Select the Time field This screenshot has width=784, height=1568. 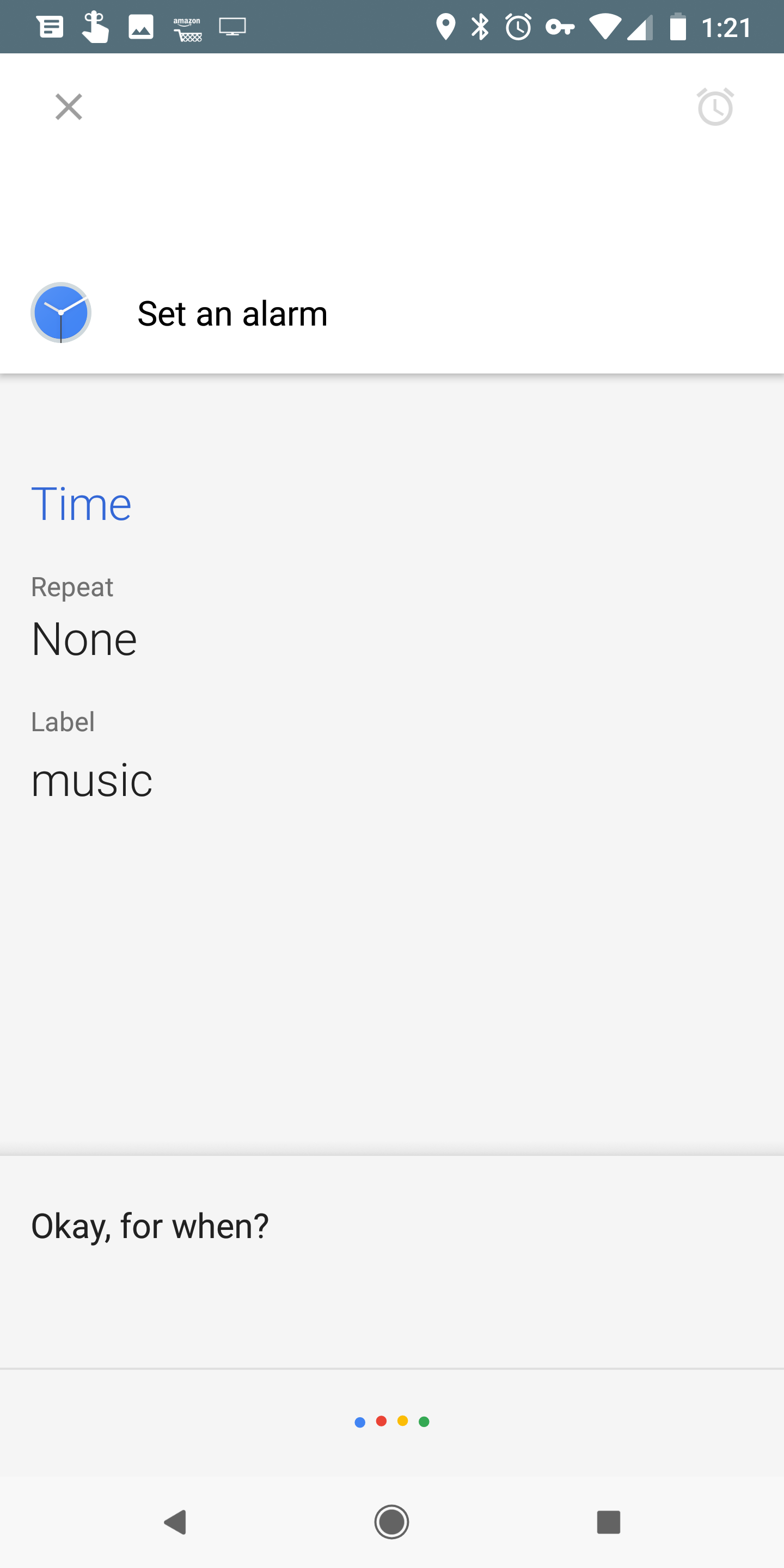(x=81, y=504)
